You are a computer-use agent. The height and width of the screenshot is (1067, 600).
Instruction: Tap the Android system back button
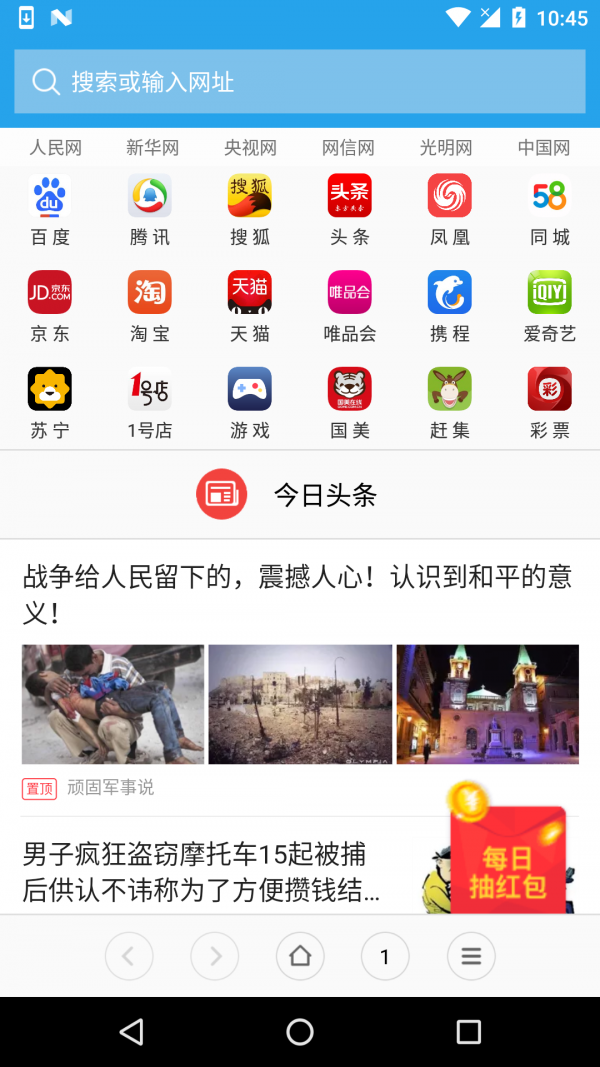point(131,1032)
